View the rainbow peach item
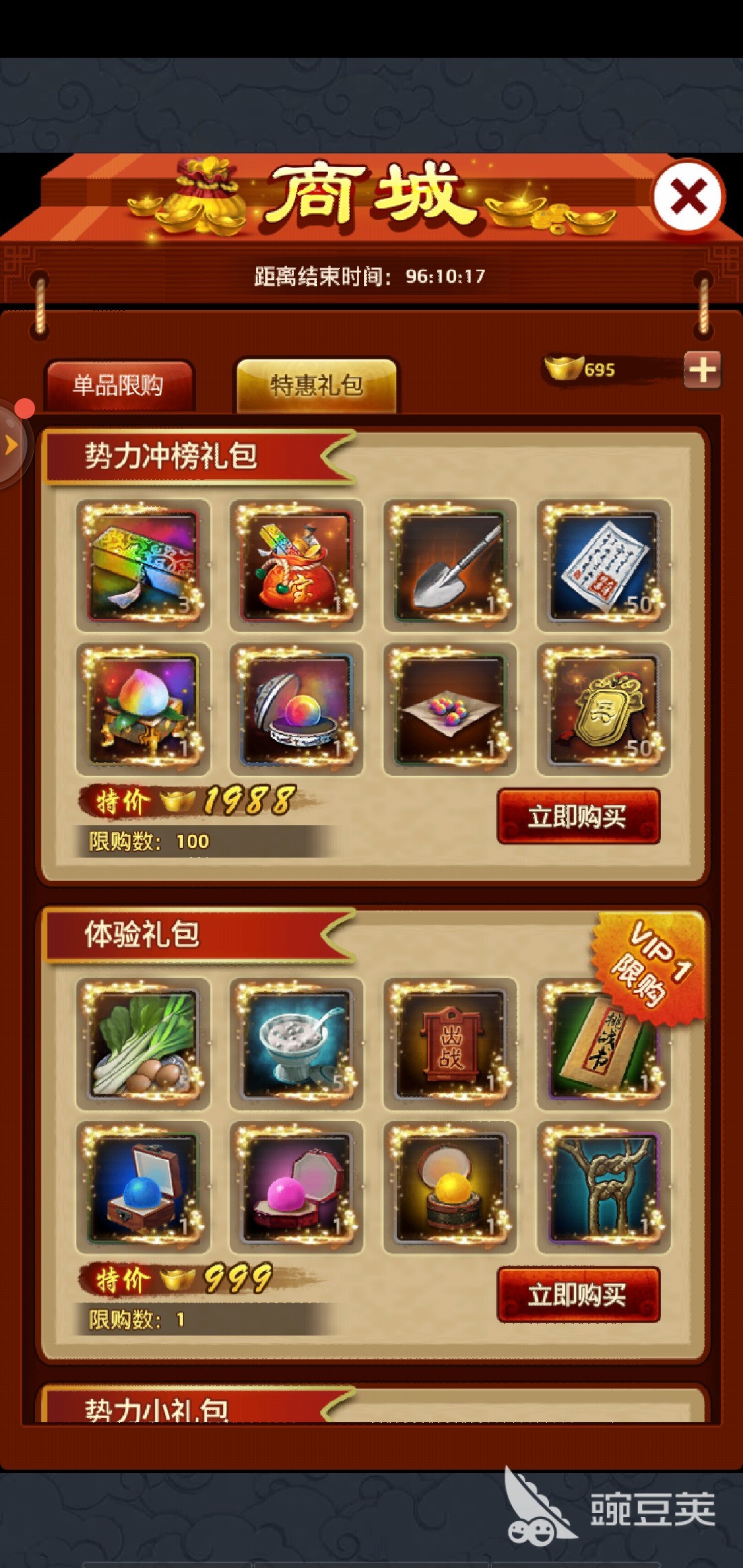The width and height of the screenshot is (743, 1568). pos(143,708)
